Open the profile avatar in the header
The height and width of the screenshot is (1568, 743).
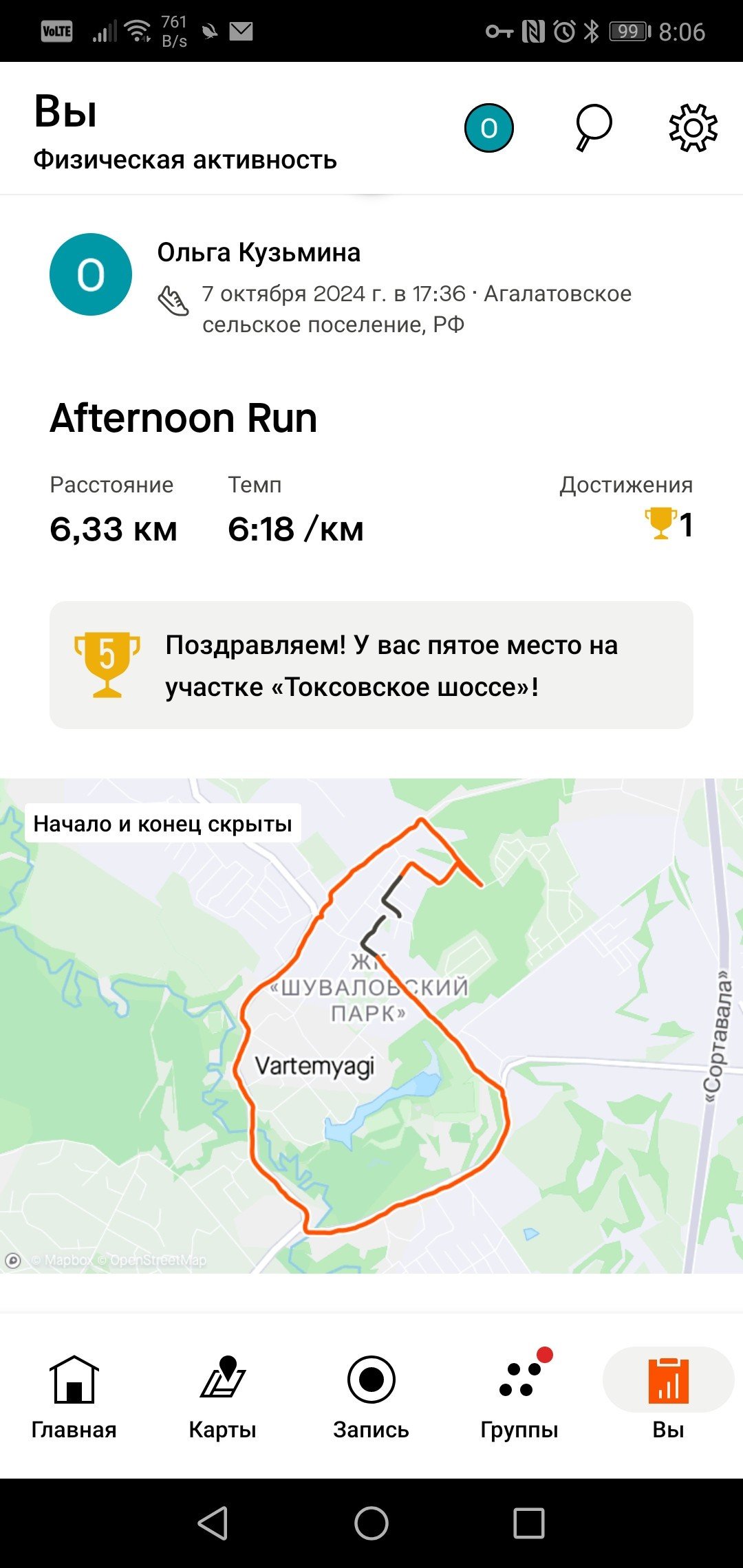(489, 128)
